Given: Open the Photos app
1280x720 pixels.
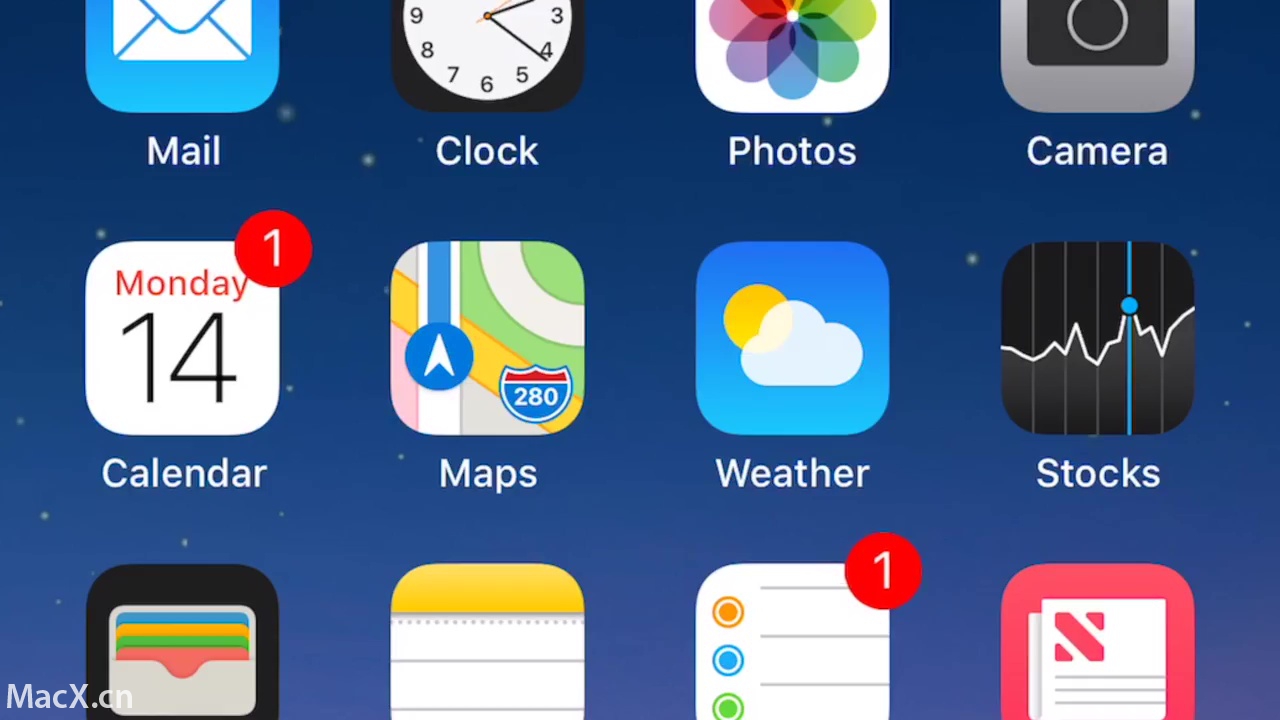Looking at the screenshot, I should click(x=792, y=50).
